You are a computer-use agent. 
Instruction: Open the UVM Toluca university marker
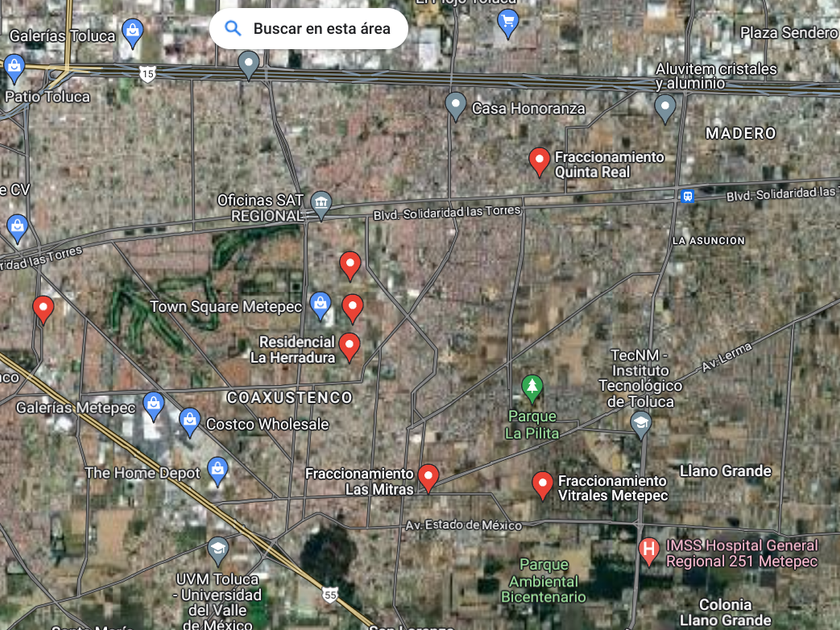pos(218,549)
